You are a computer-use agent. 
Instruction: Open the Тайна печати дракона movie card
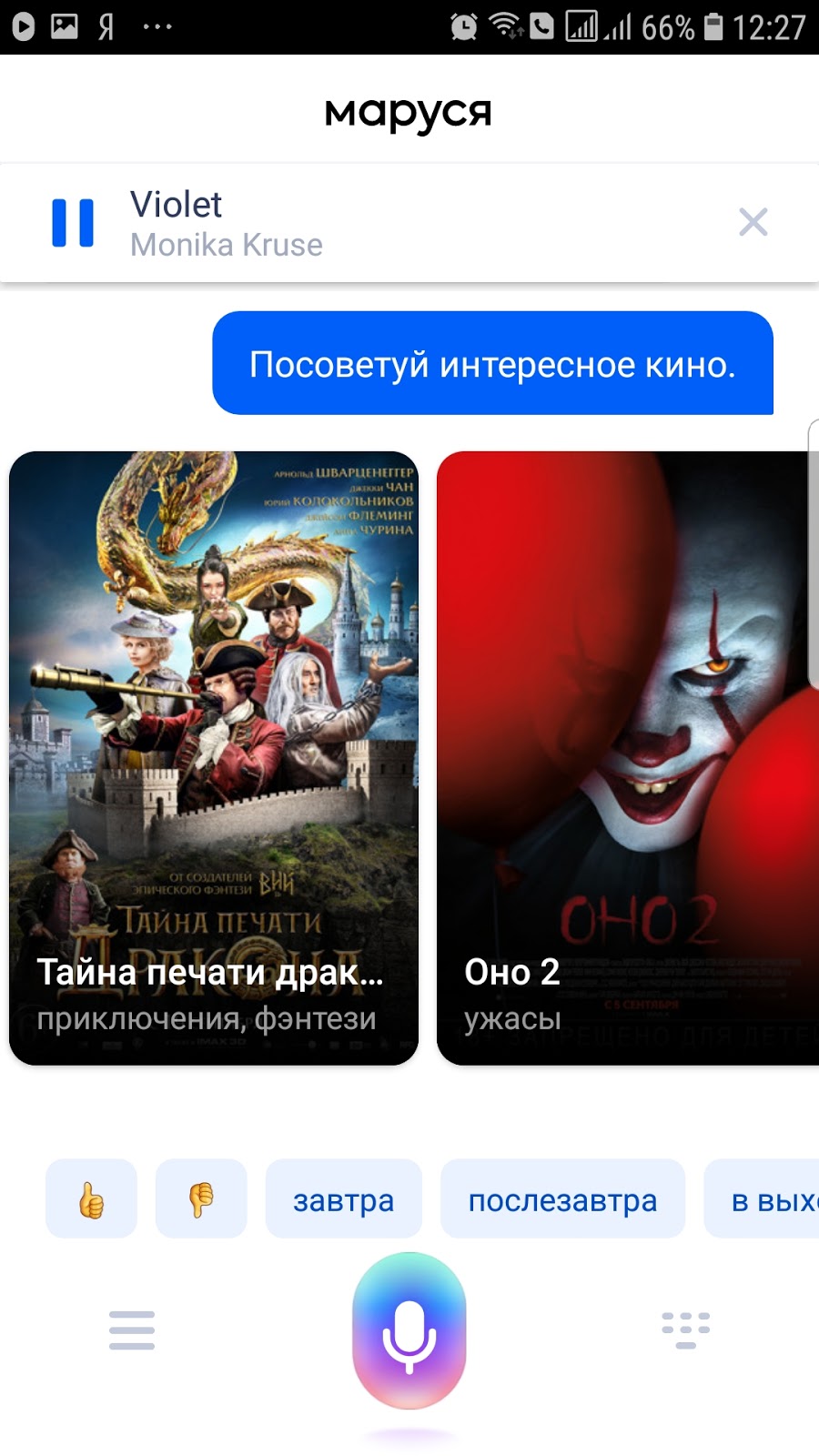pyautogui.click(x=214, y=757)
